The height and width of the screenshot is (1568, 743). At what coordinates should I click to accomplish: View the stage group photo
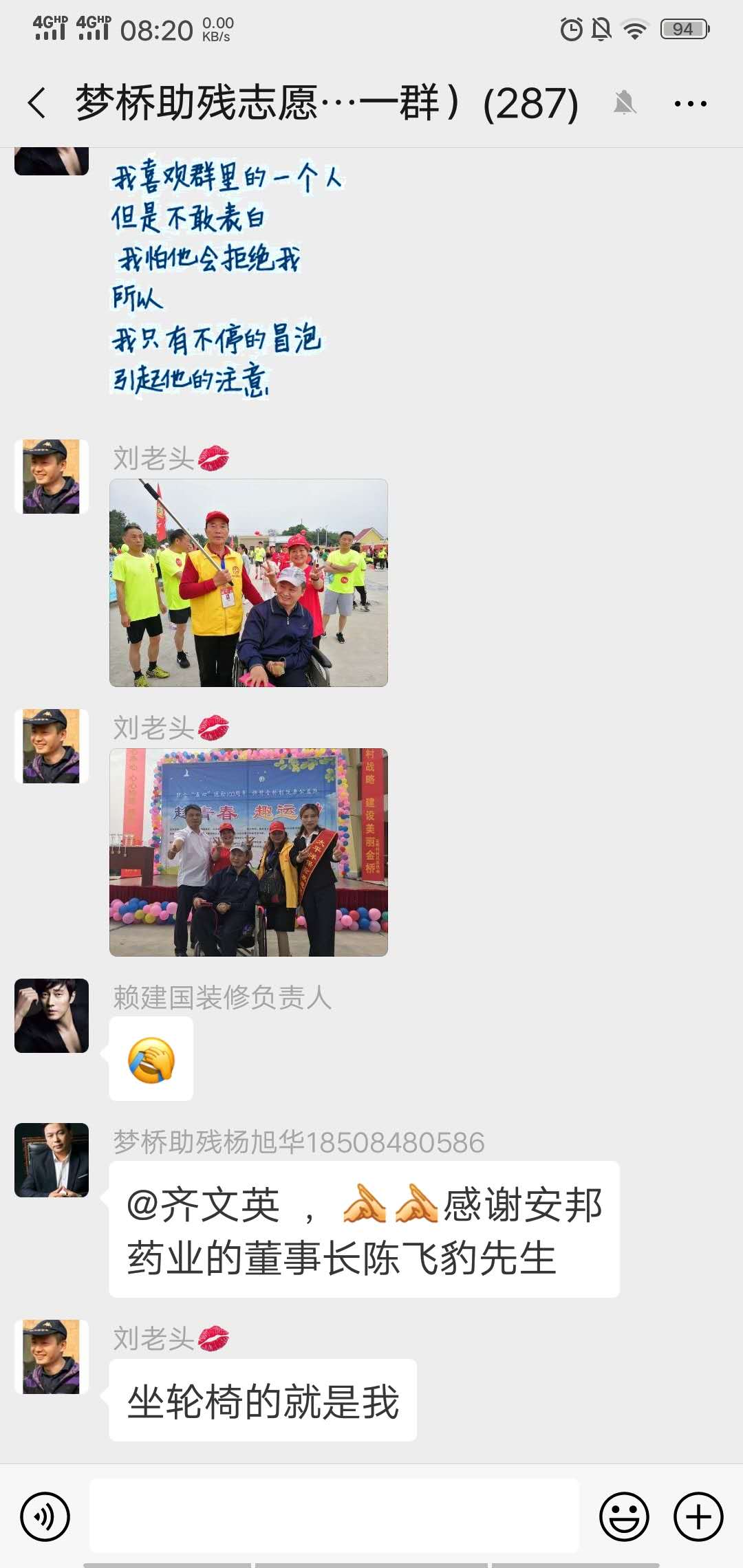(x=248, y=852)
